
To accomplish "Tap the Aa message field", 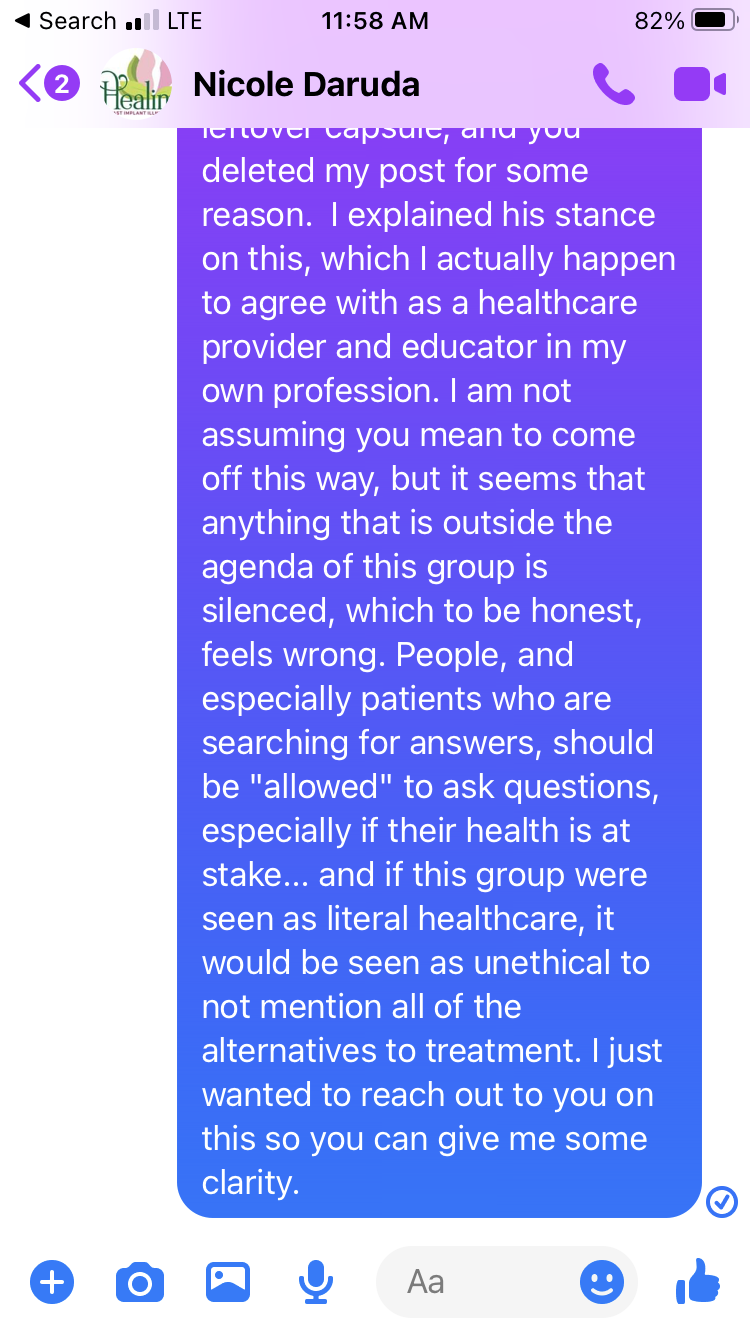I will pyautogui.click(x=475, y=1281).
